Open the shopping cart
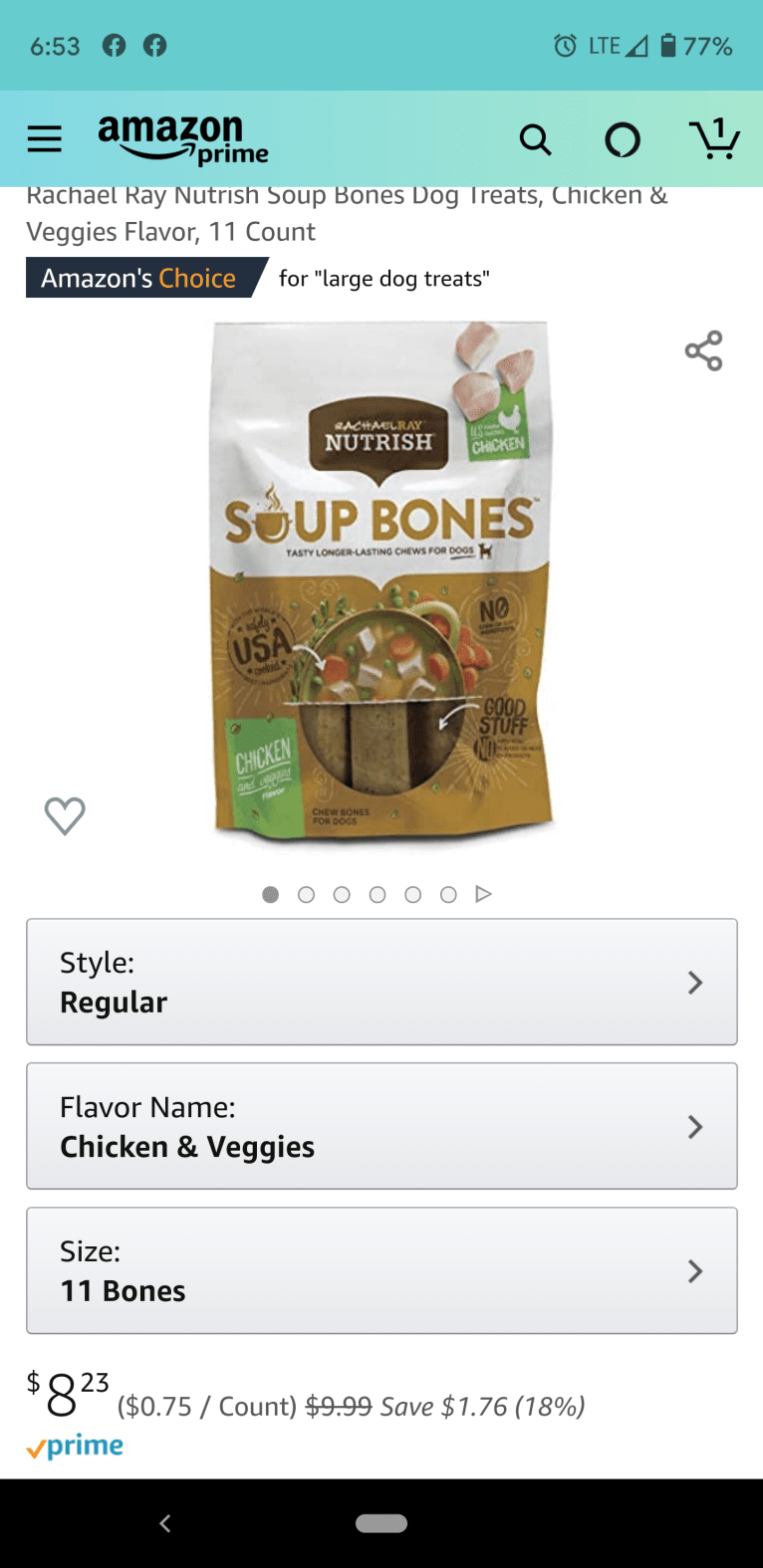The height and width of the screenshot is (1568, 763). [714, 139]
